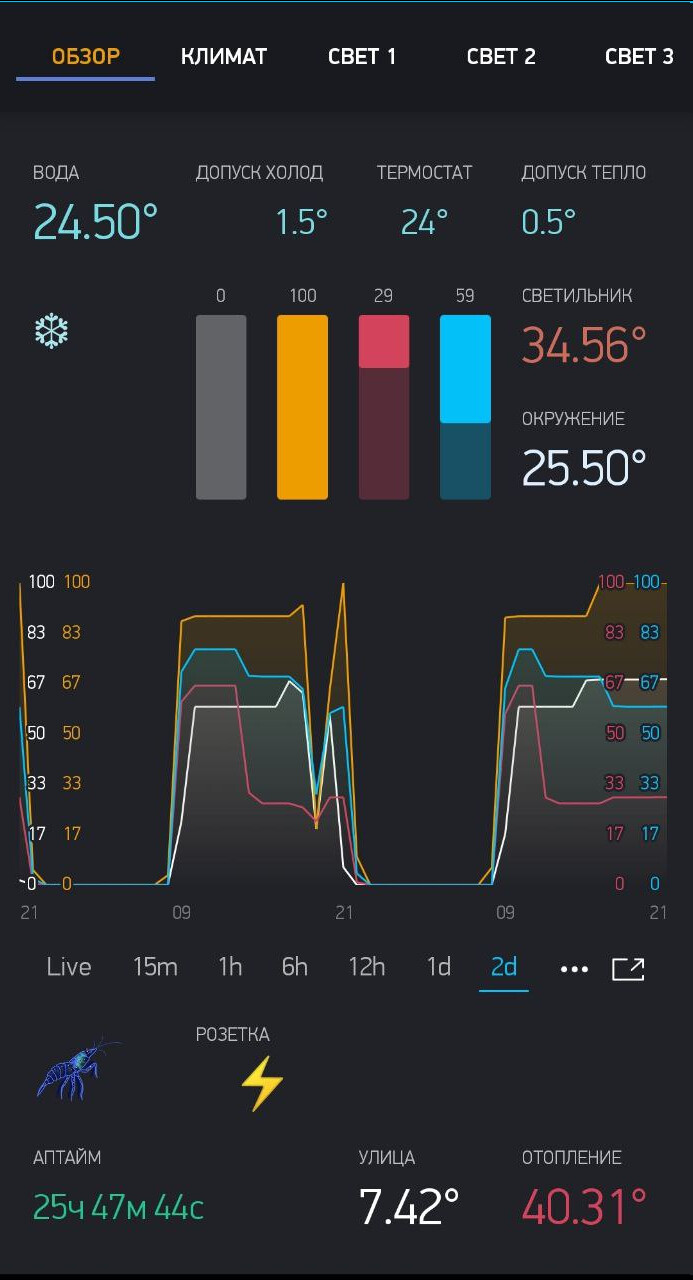Switch chart to 6h range
Screen dimensions: 693x1280
pos(295,967)
